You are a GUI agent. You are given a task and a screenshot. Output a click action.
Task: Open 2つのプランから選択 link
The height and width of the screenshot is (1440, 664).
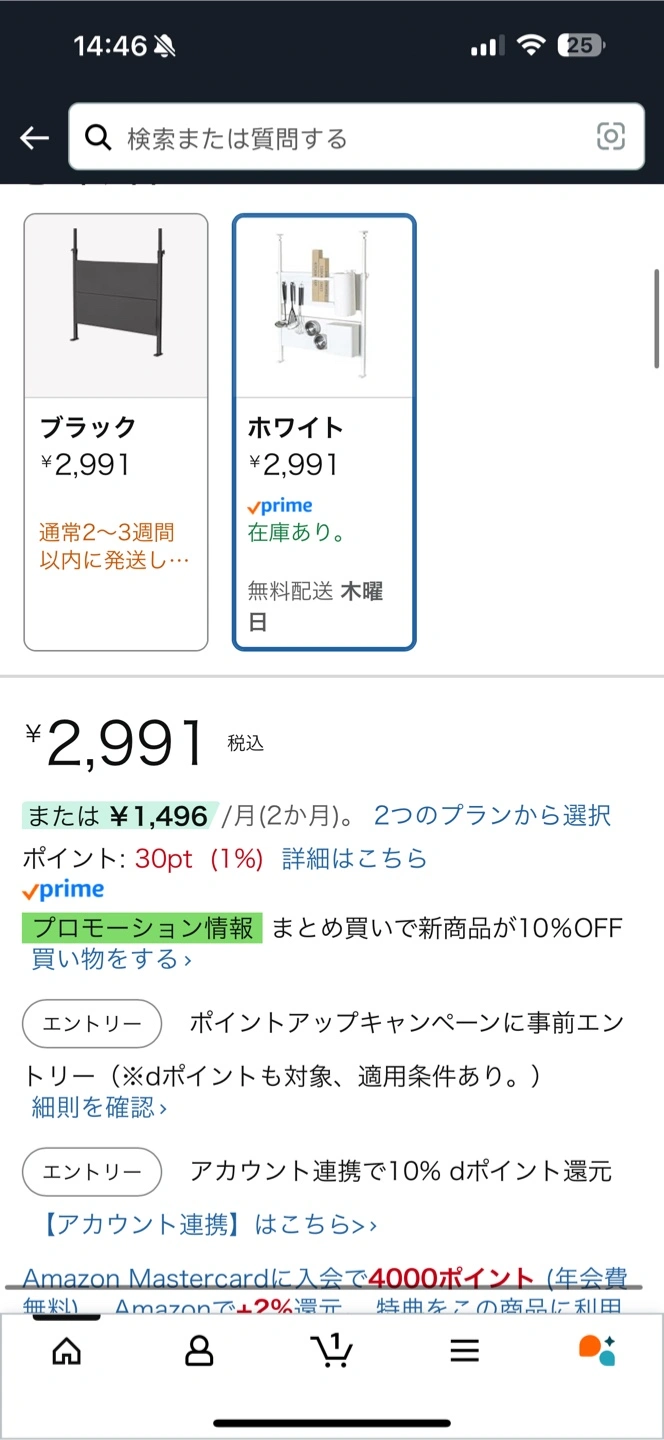coord(492,815)
